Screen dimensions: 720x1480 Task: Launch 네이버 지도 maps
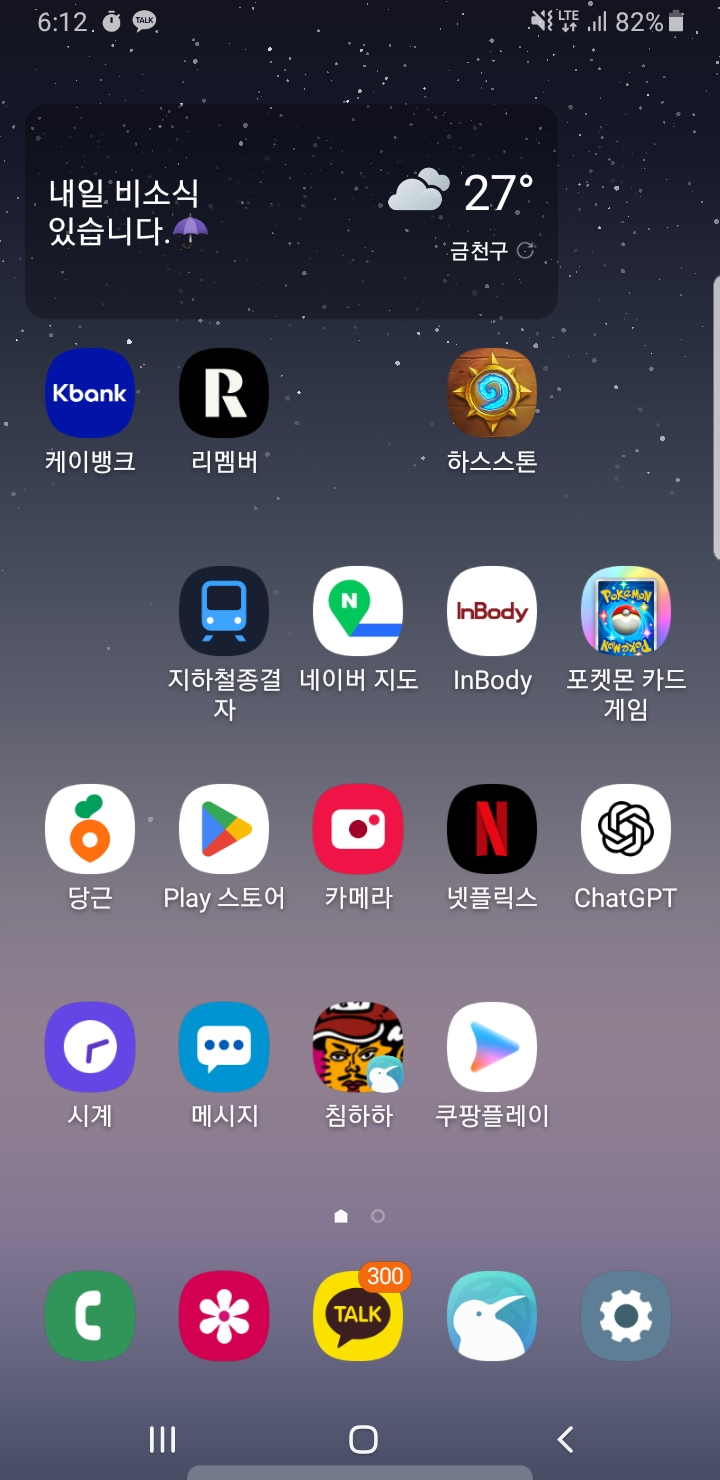pyautogui.click(x=358, y=611)
